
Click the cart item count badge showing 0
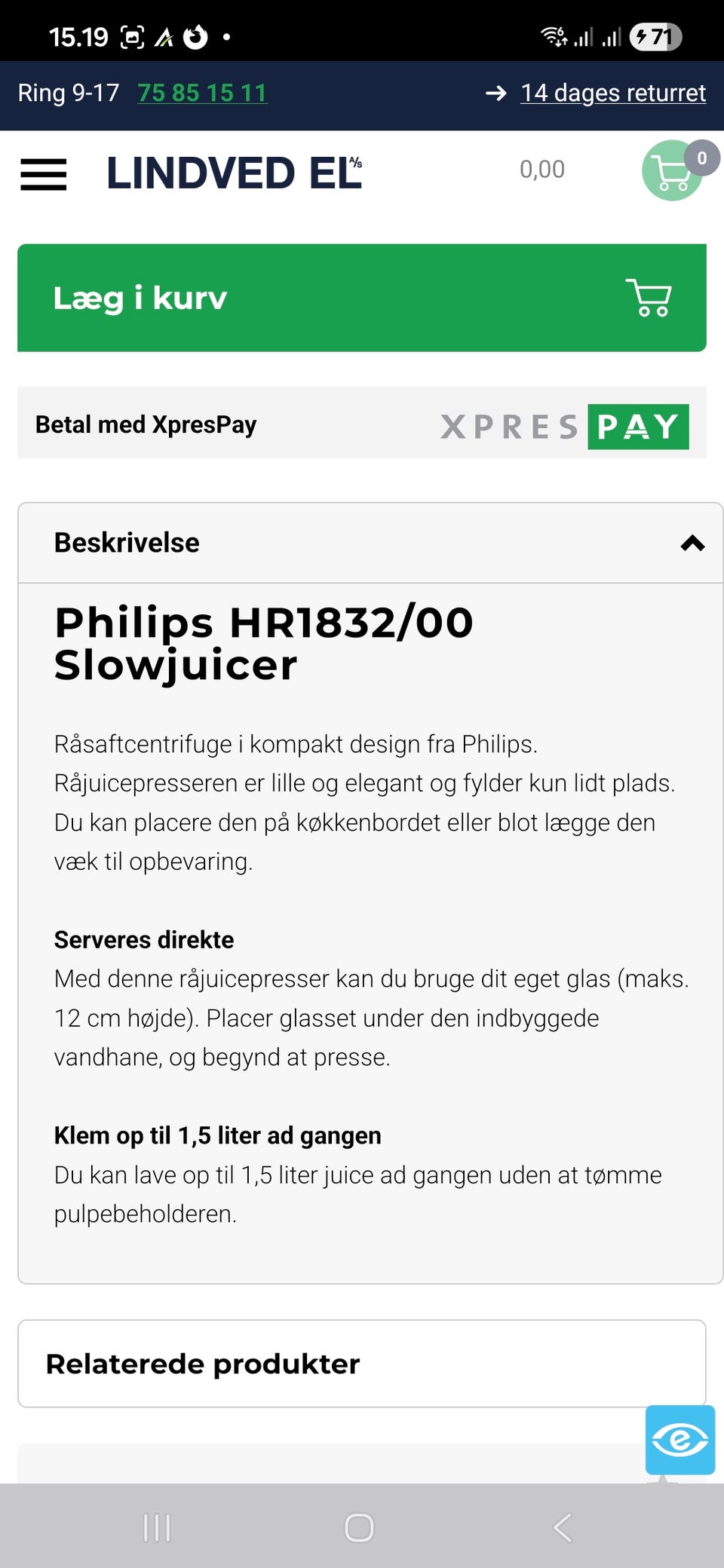pyautogui.click(x=701, y=158)
